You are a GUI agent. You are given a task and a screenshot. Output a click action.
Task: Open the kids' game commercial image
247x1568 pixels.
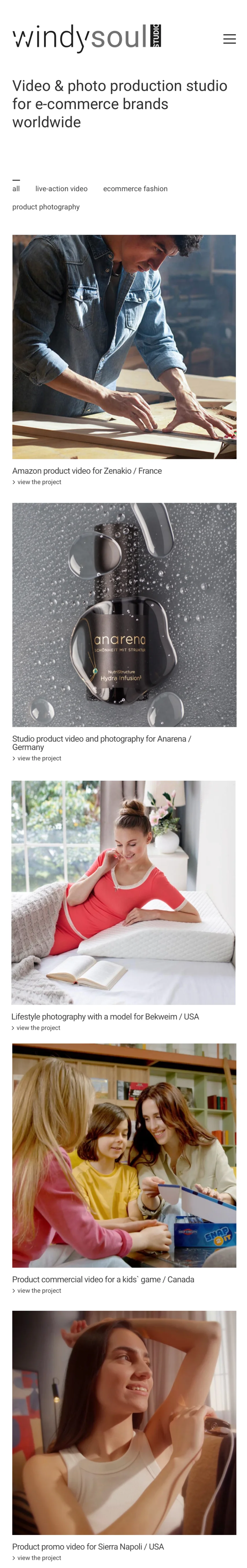point(124,1155)
